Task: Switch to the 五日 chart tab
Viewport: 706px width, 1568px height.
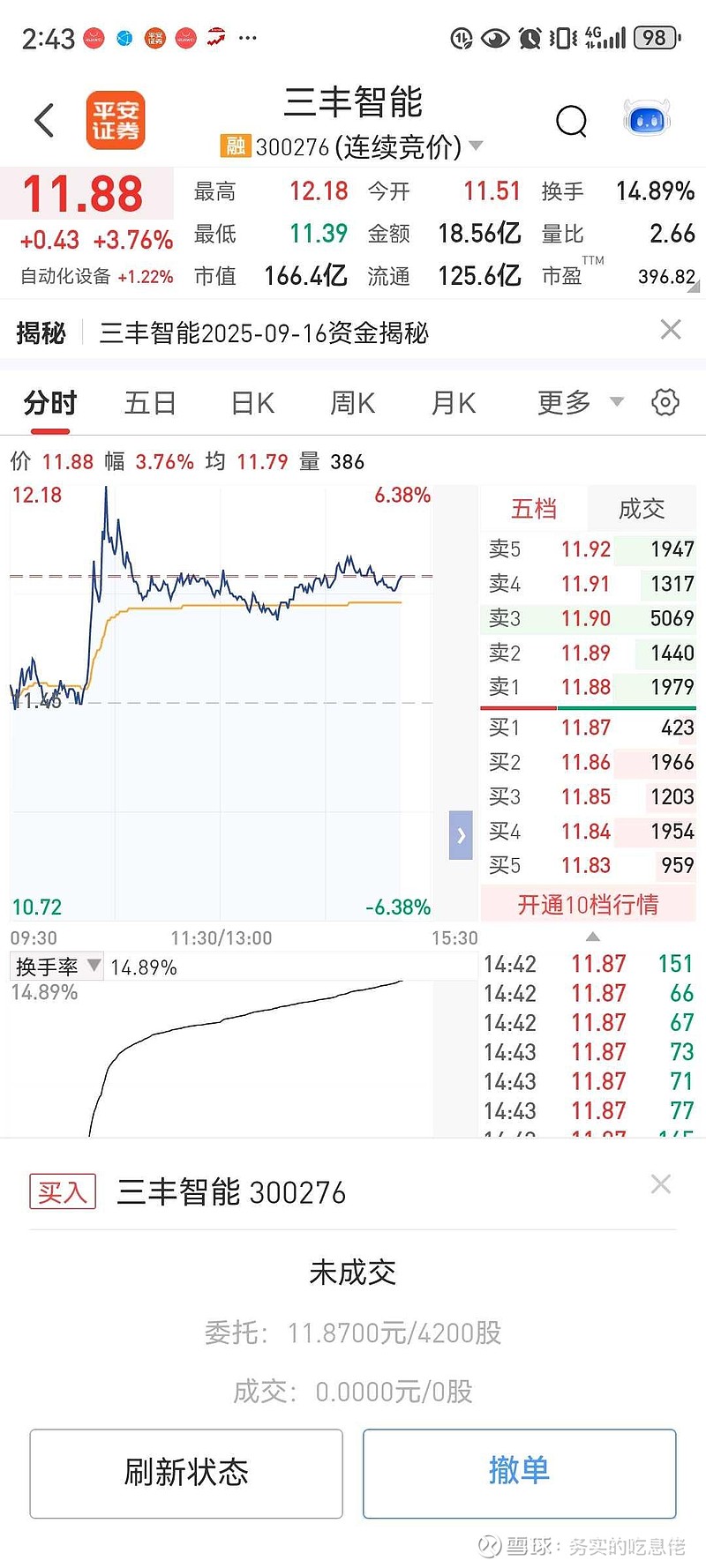Action: tap(150, 403)
